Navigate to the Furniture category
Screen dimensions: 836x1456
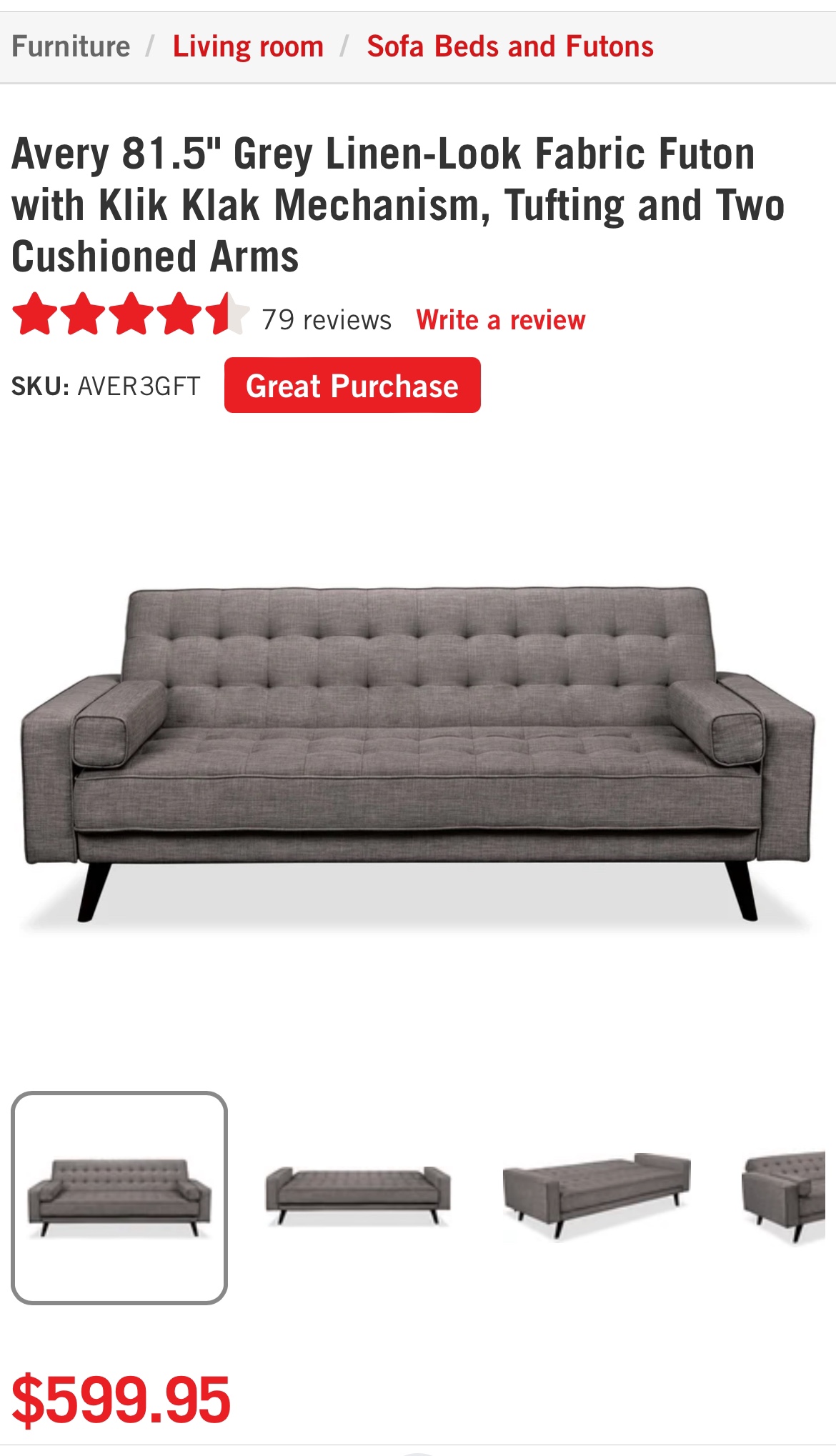click(x=71, y=46)
